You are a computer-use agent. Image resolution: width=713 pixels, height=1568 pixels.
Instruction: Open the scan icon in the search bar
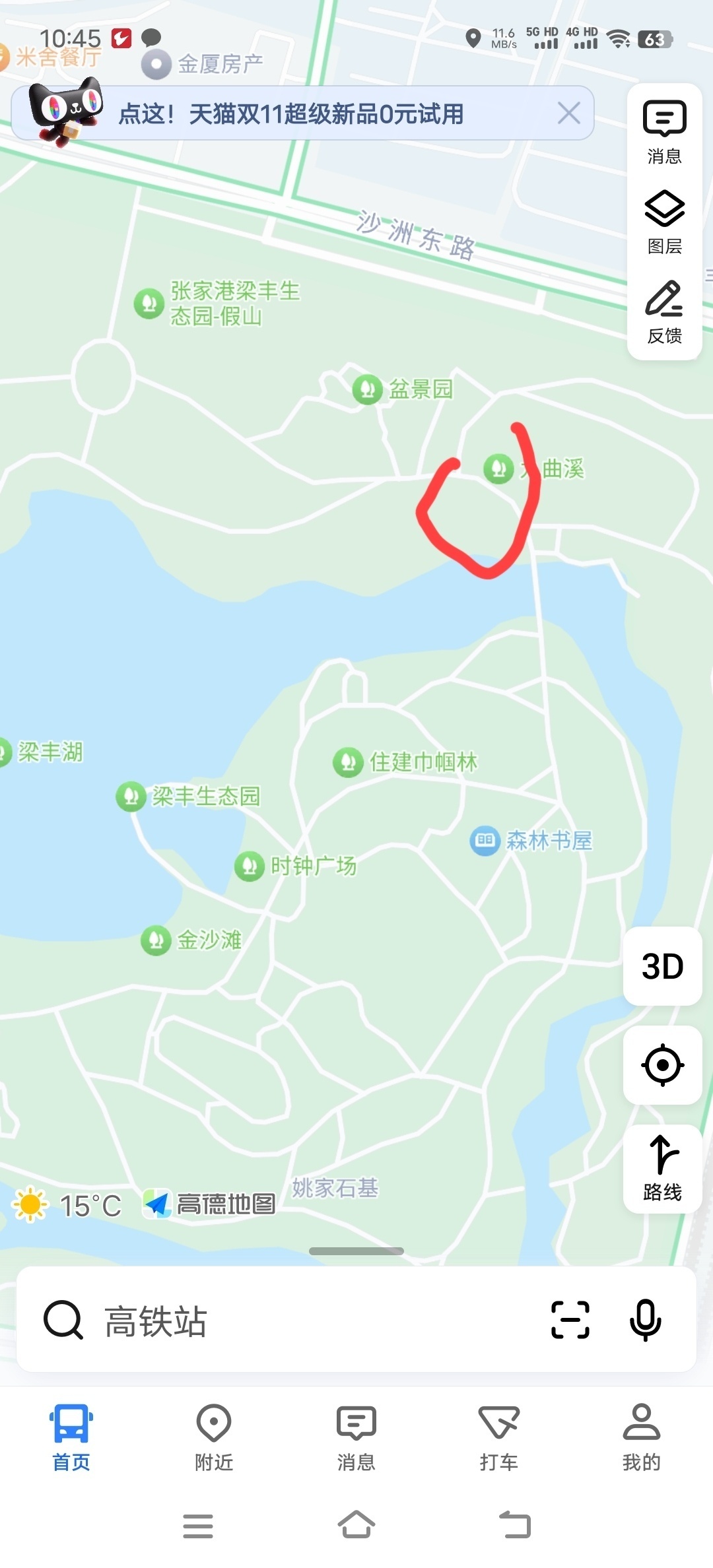(x=570, y=1320)
